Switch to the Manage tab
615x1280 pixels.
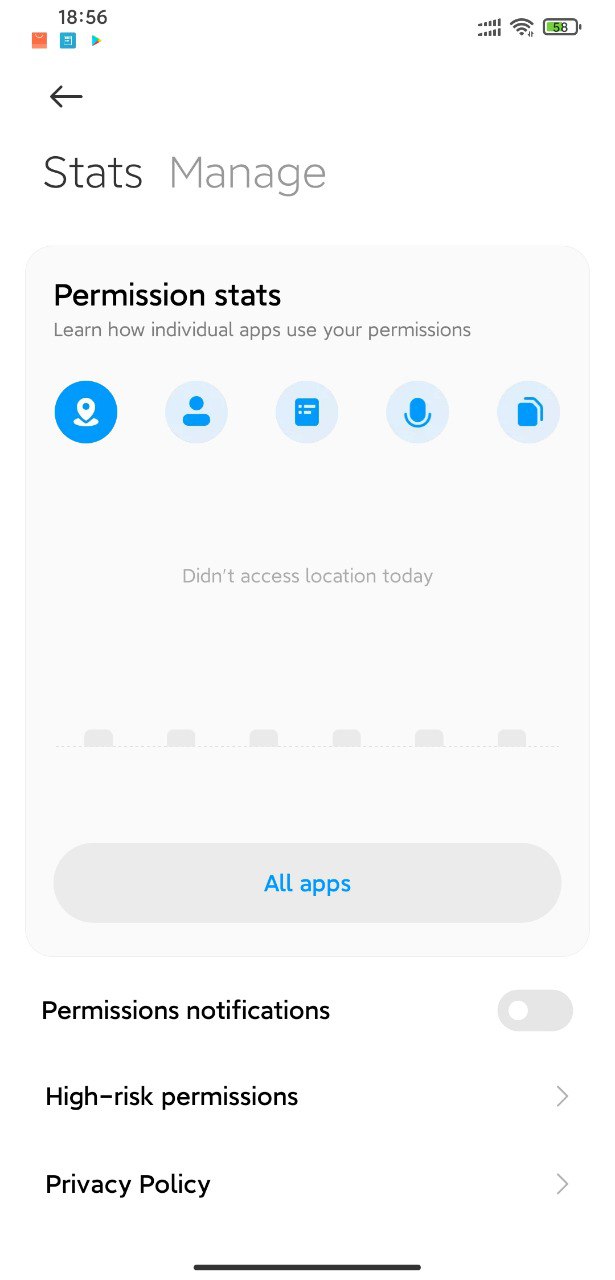[x=248, y=174]
